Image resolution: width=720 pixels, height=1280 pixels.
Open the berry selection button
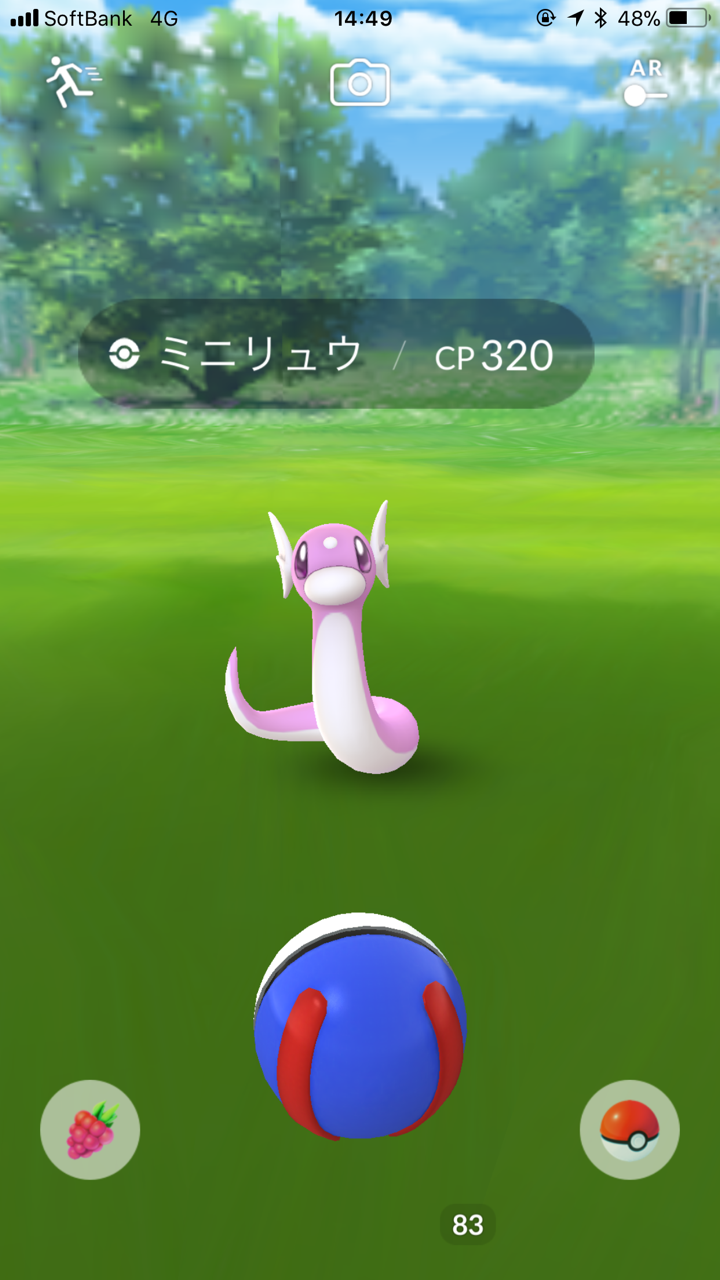coord(90,1130)
